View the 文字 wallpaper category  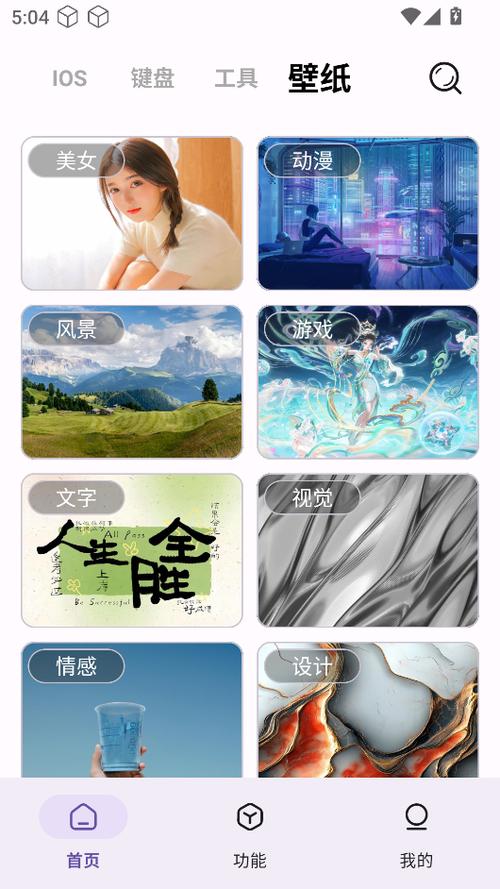coord(132,550)
